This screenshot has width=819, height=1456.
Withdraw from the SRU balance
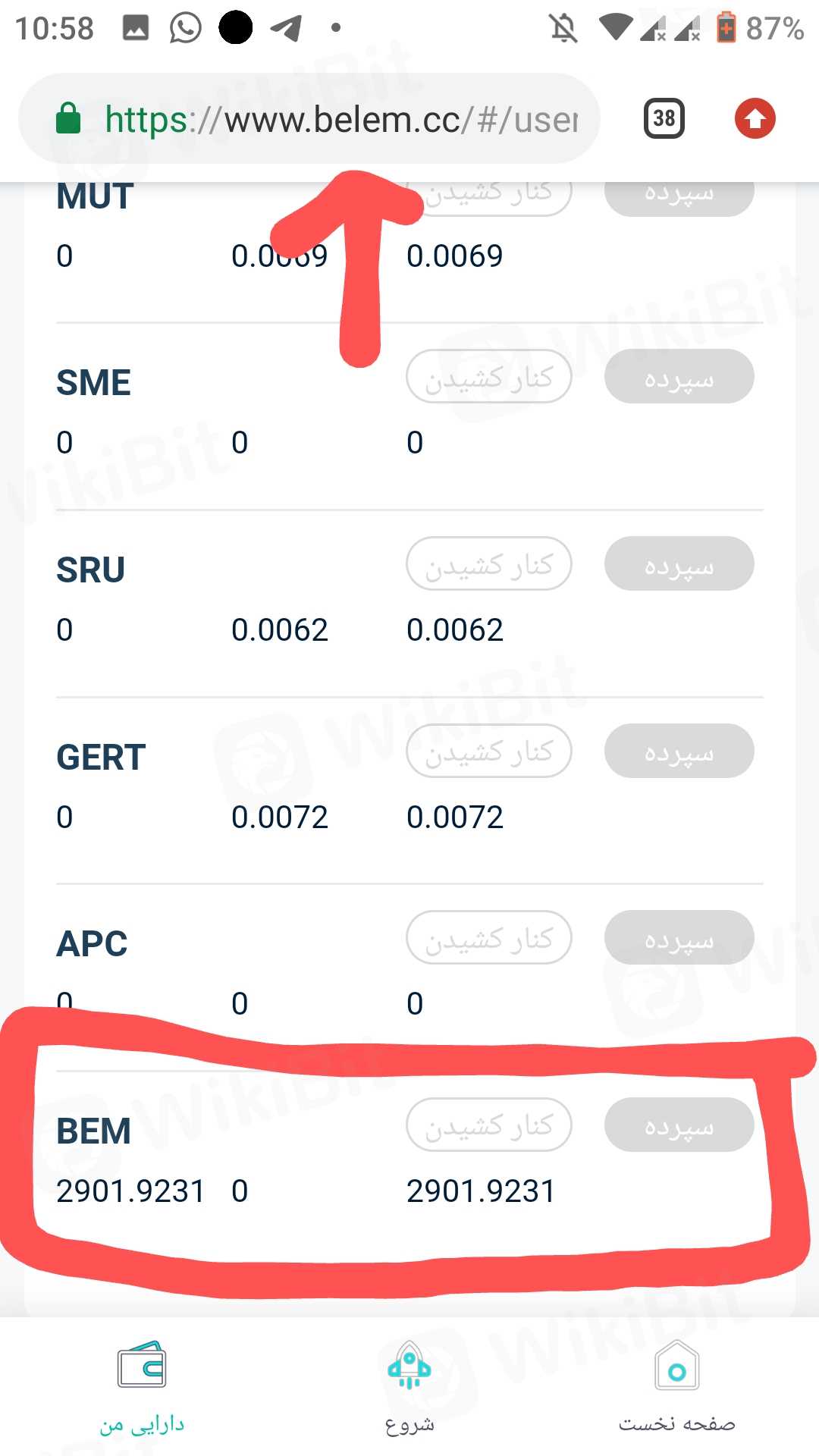click(x=488, y=564)
